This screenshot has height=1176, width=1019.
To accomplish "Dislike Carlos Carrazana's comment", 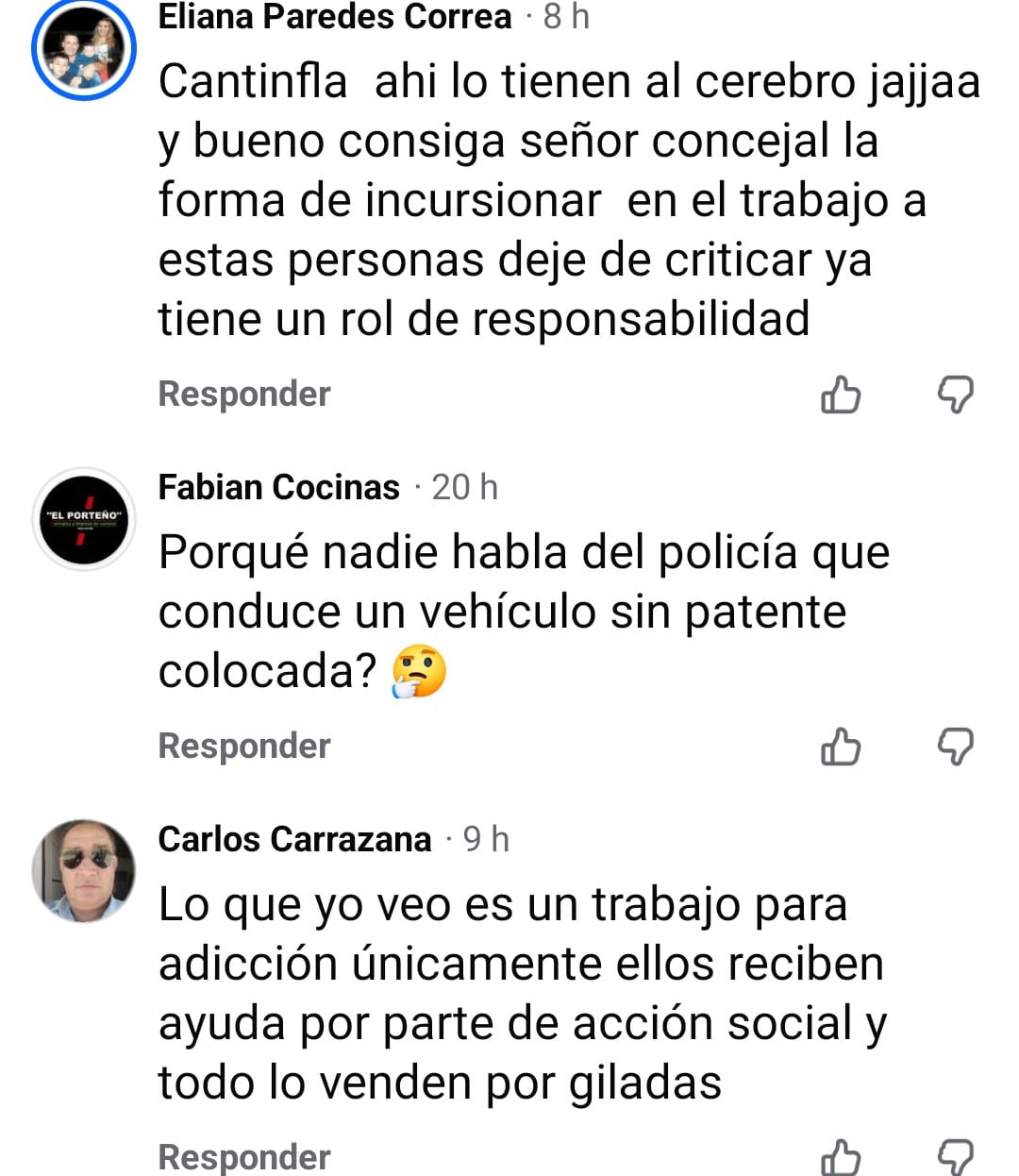I will [955, 1157].
